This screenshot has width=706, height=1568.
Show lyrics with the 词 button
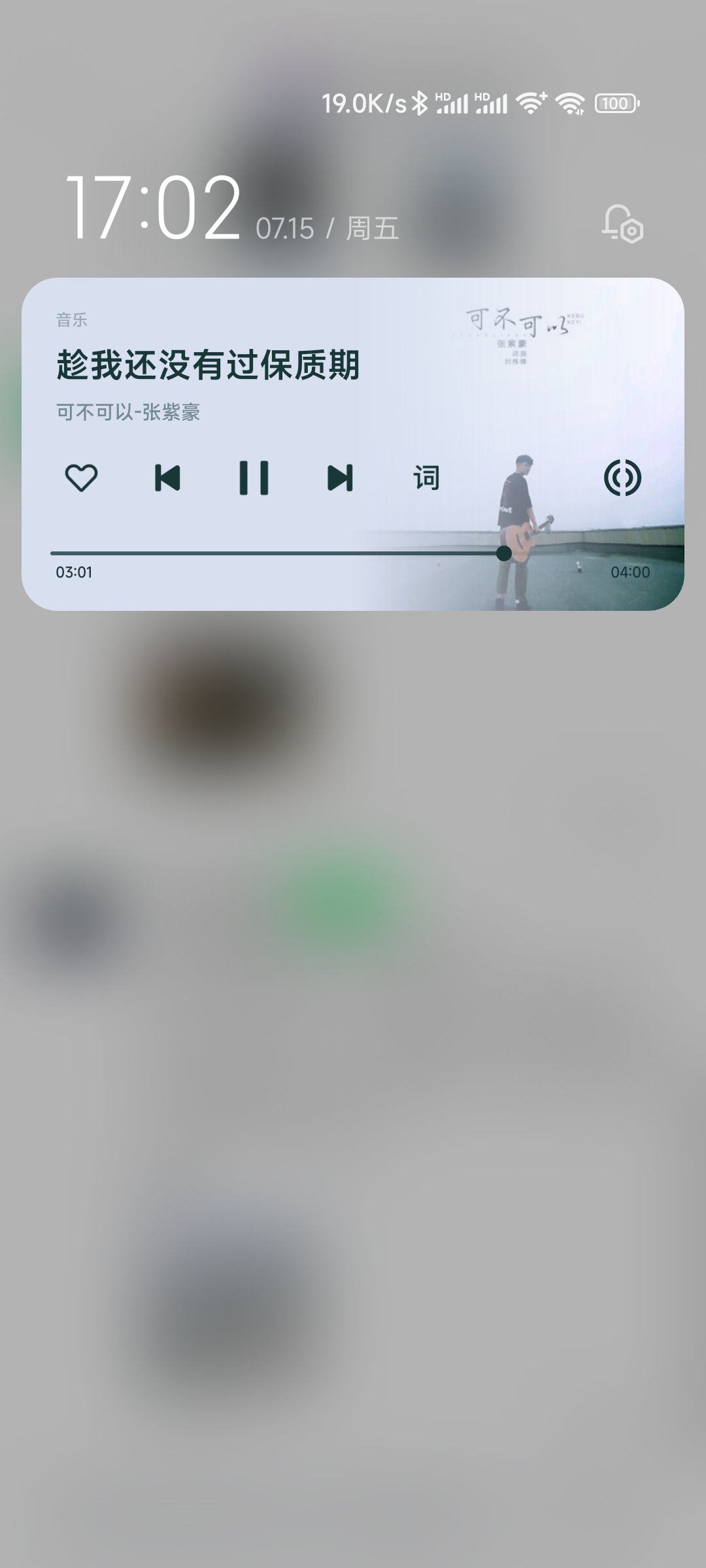[426, 478]
